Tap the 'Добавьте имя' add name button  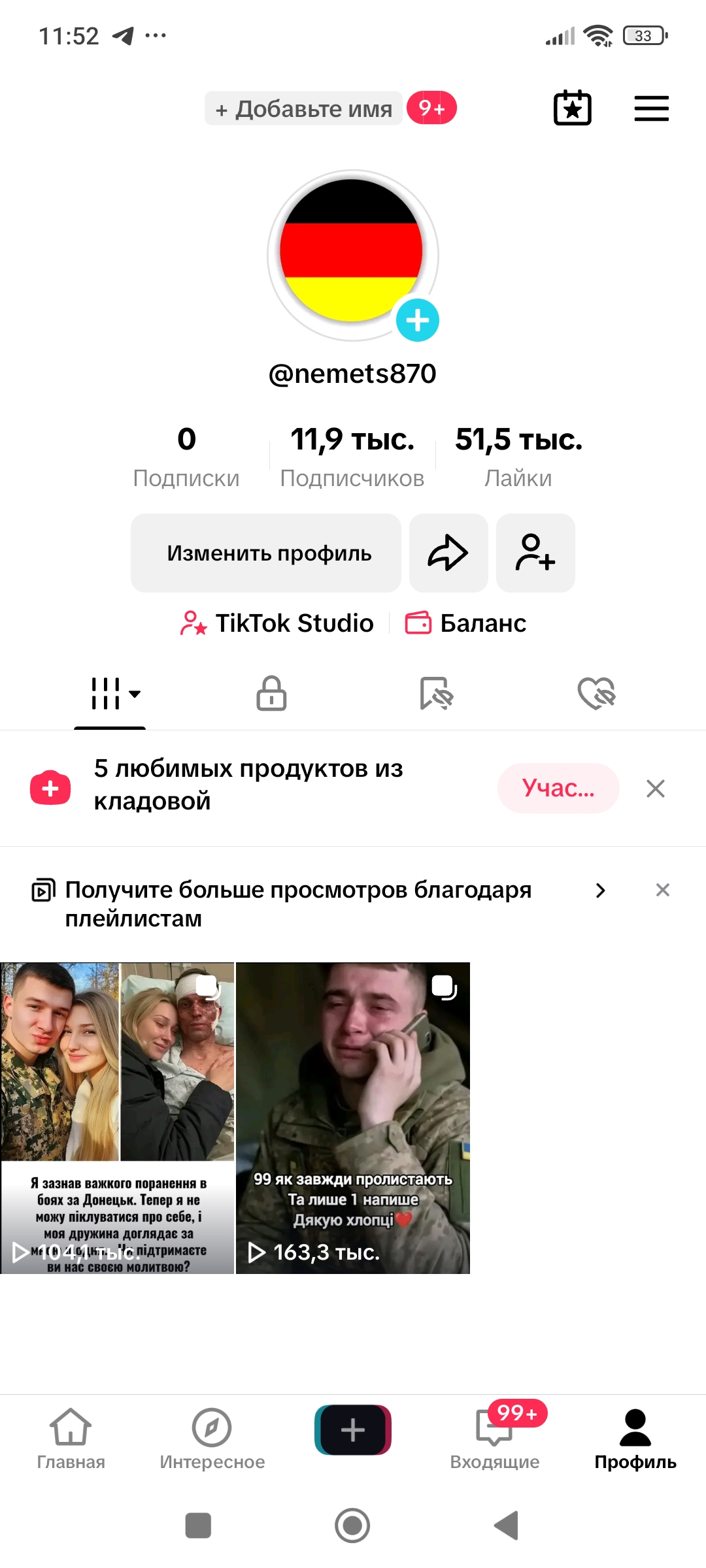tap(304, 108)
